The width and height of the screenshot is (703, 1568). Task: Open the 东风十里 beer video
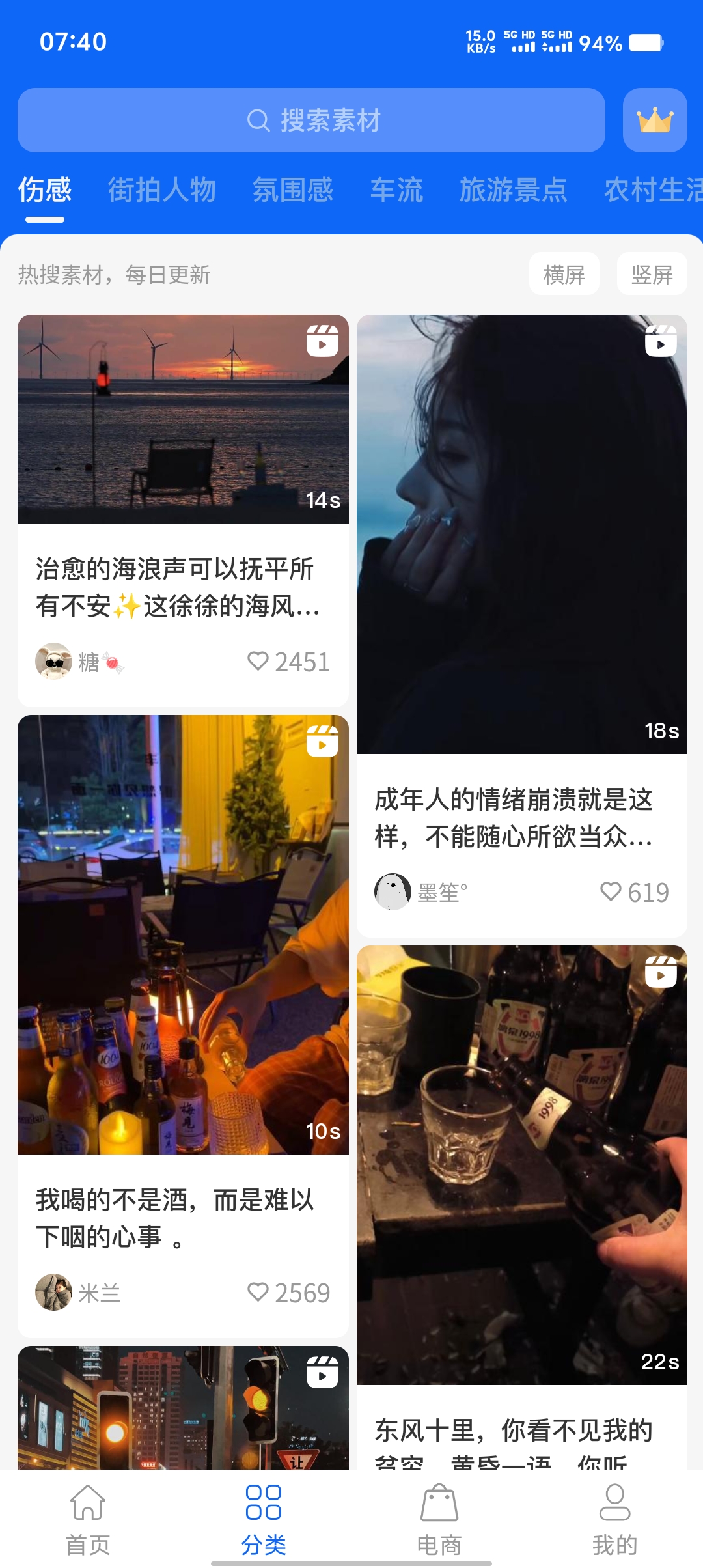521,1164
